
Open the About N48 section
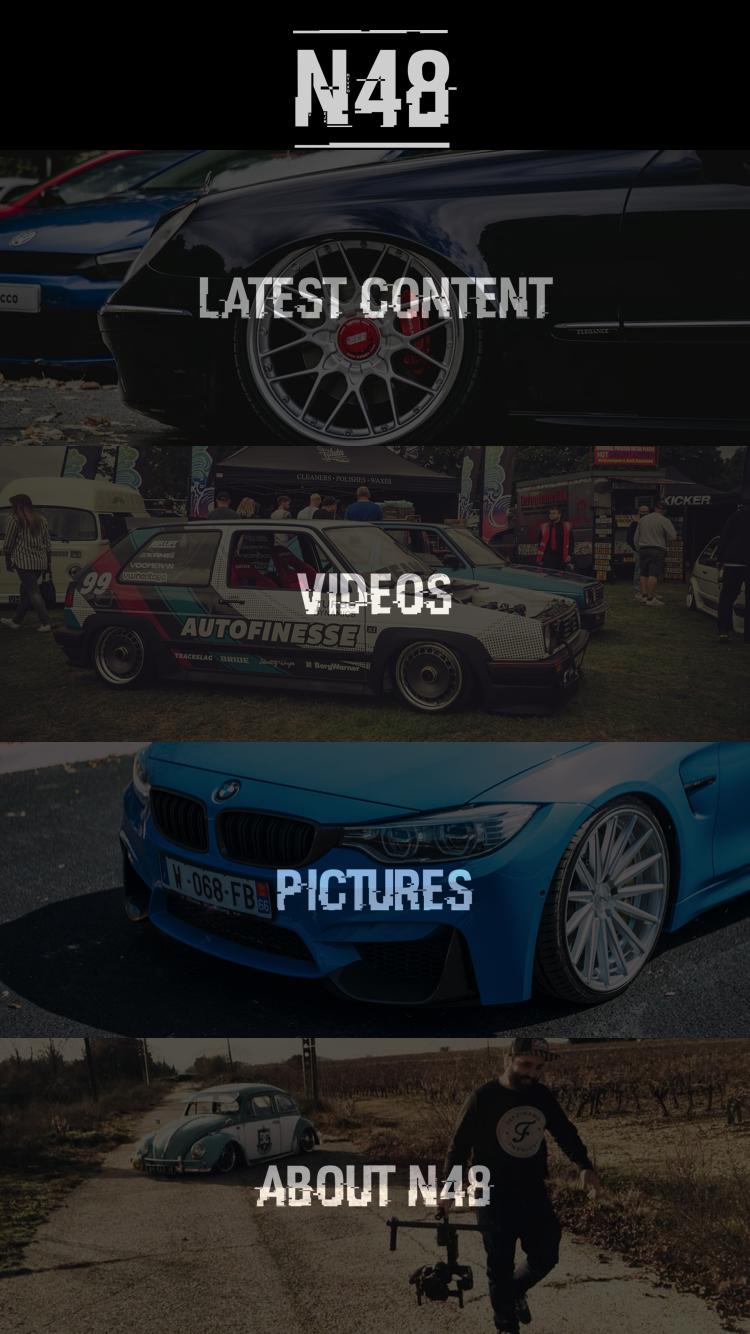coord(374,1186)
